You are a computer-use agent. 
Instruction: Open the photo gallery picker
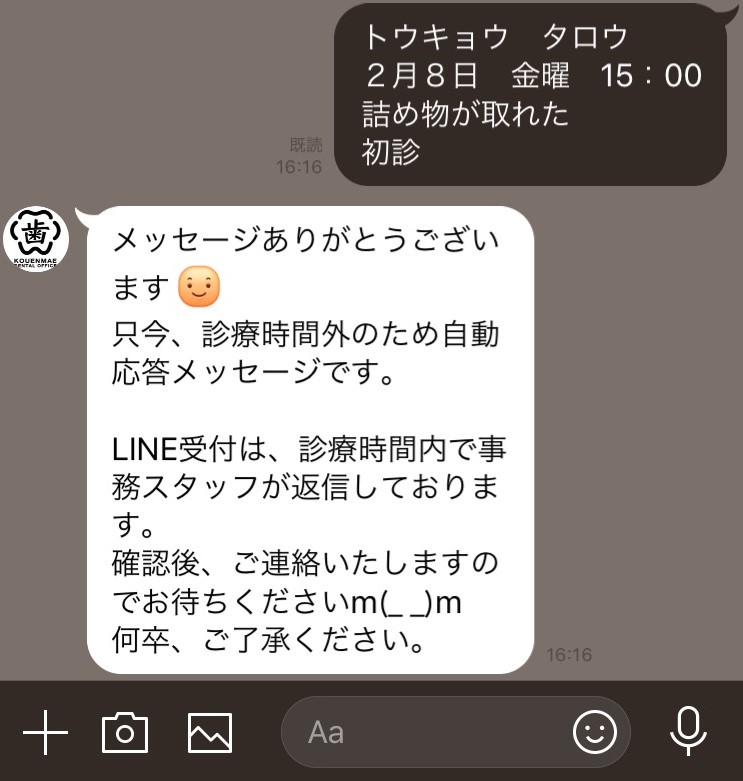pos(210,733)
